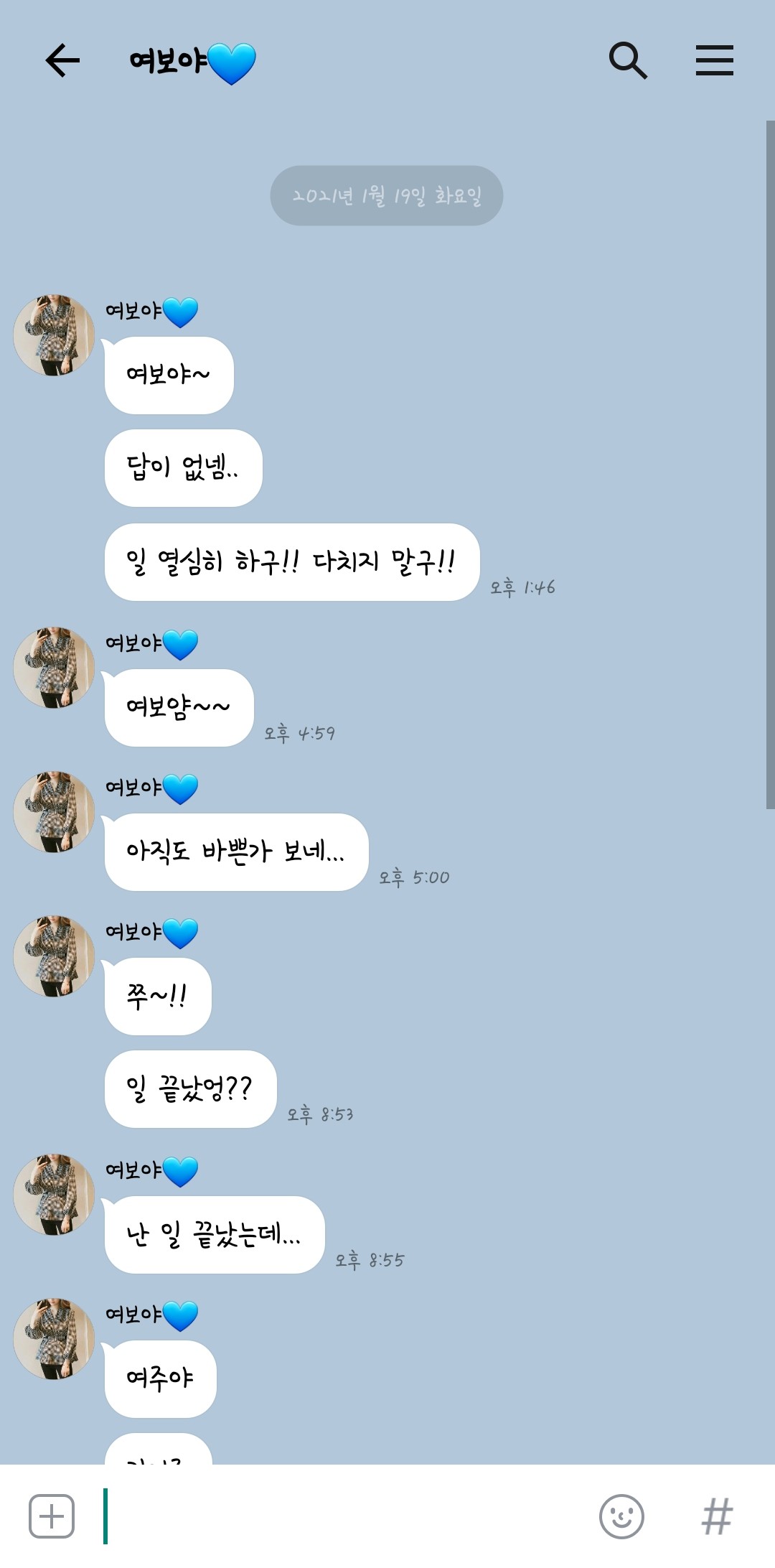Open the chat room hamburger menu
Screen dimensions: 775x1568
[x=714, y=60]
